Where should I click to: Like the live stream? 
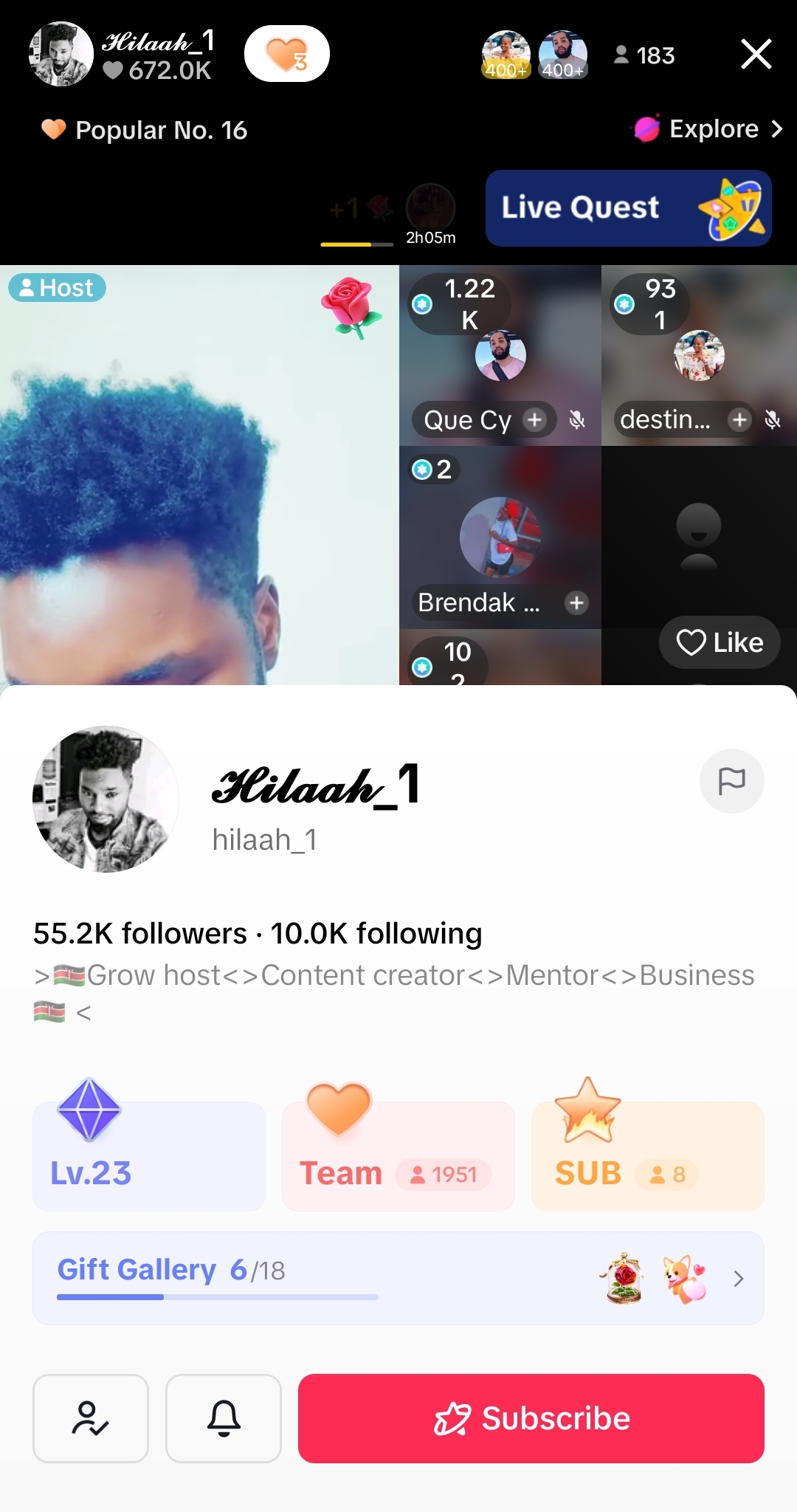[x=720, y=642]
